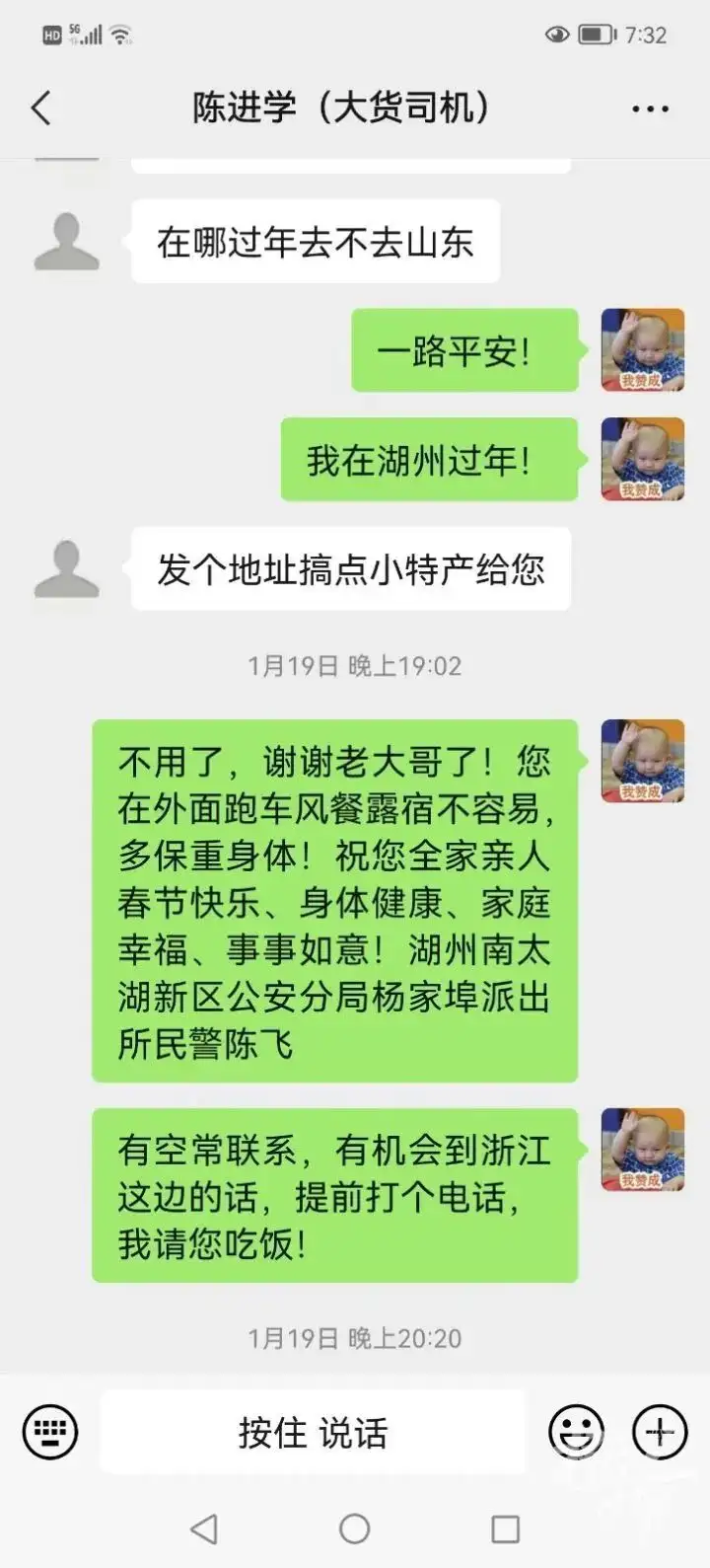Go back from the chat with 陈进学
710x1568 pixels.
(x=41, y=108)
